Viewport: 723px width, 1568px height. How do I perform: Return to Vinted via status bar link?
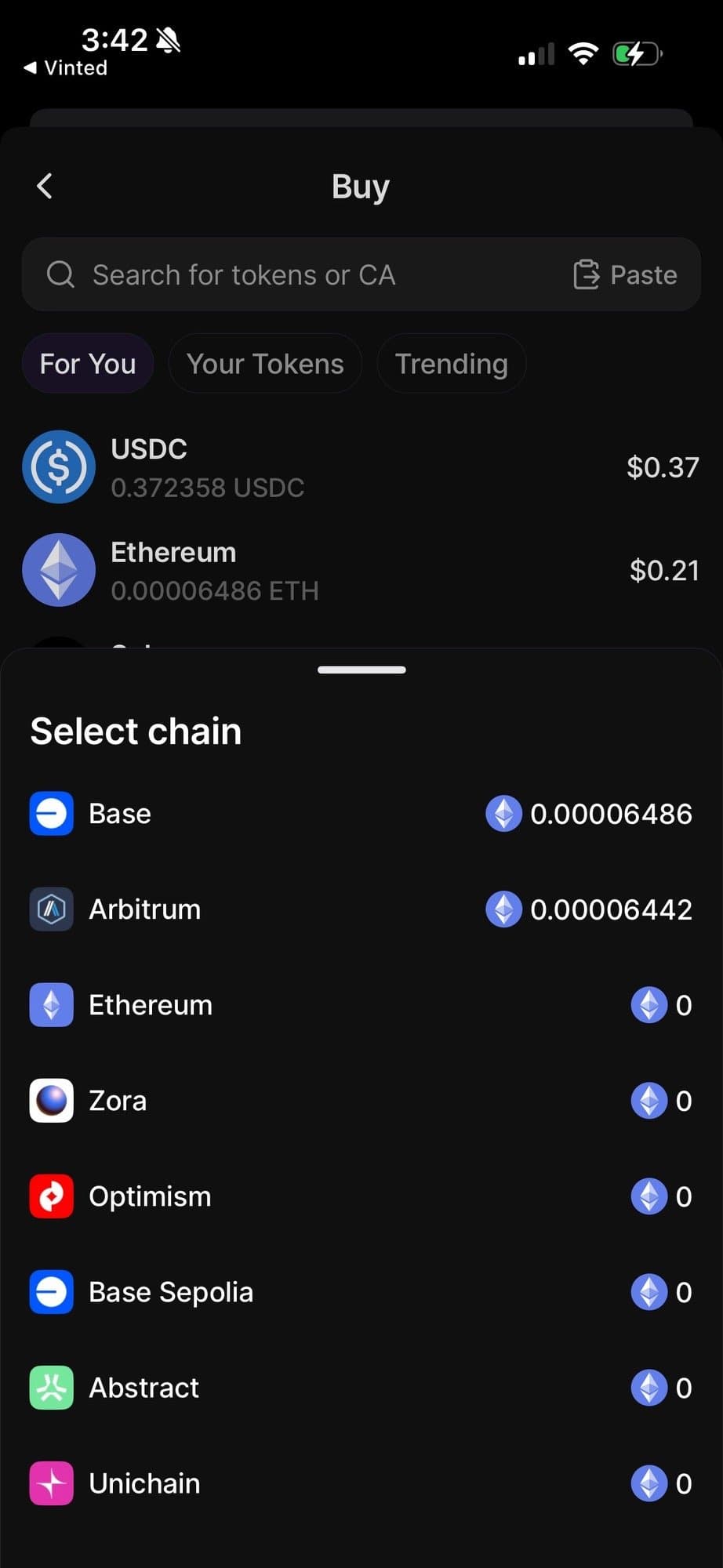[x=66, y=68]
